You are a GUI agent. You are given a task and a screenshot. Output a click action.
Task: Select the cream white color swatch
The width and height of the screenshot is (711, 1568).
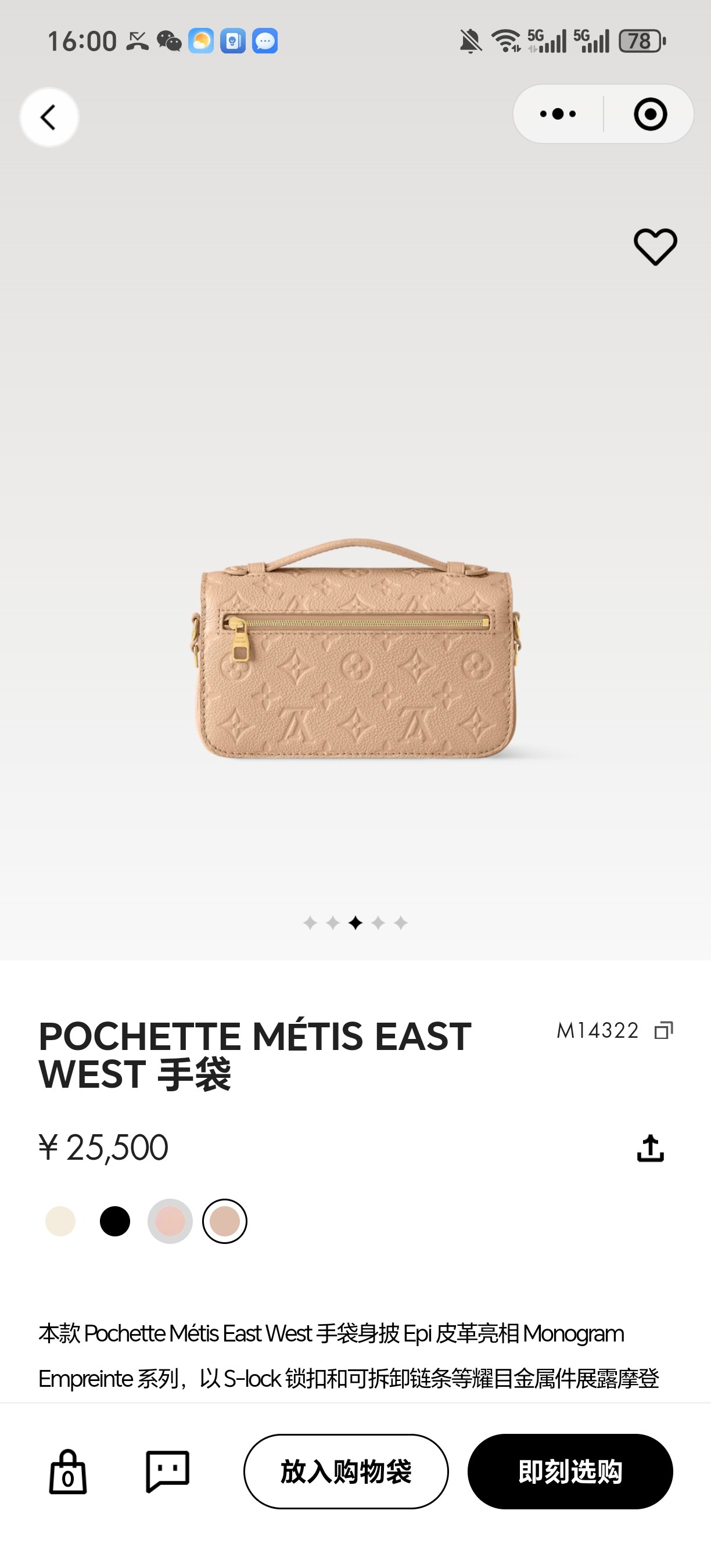point(60,1221)
